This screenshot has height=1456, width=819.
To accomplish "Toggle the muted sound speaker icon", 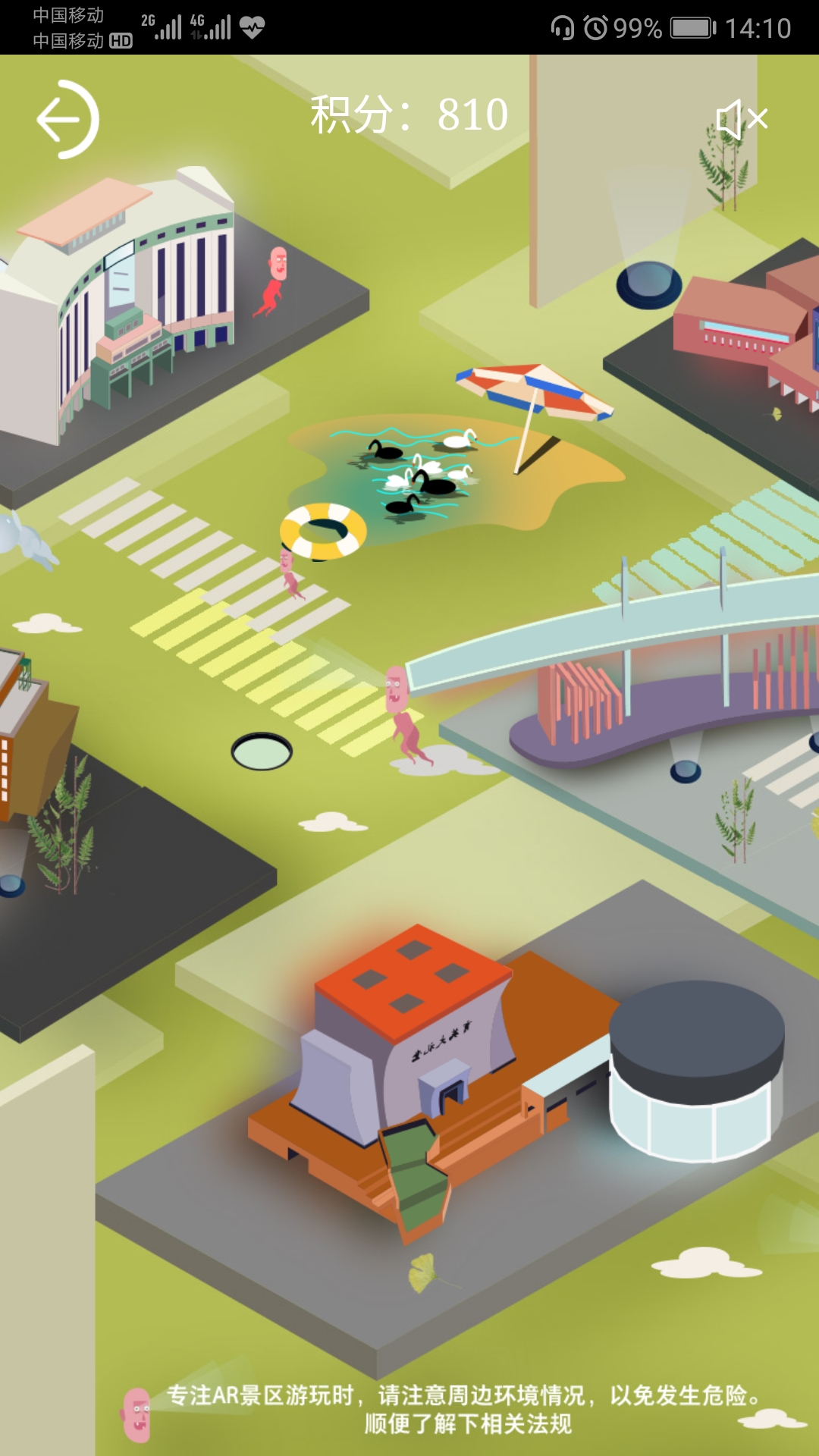I will [x=742, y=120].
